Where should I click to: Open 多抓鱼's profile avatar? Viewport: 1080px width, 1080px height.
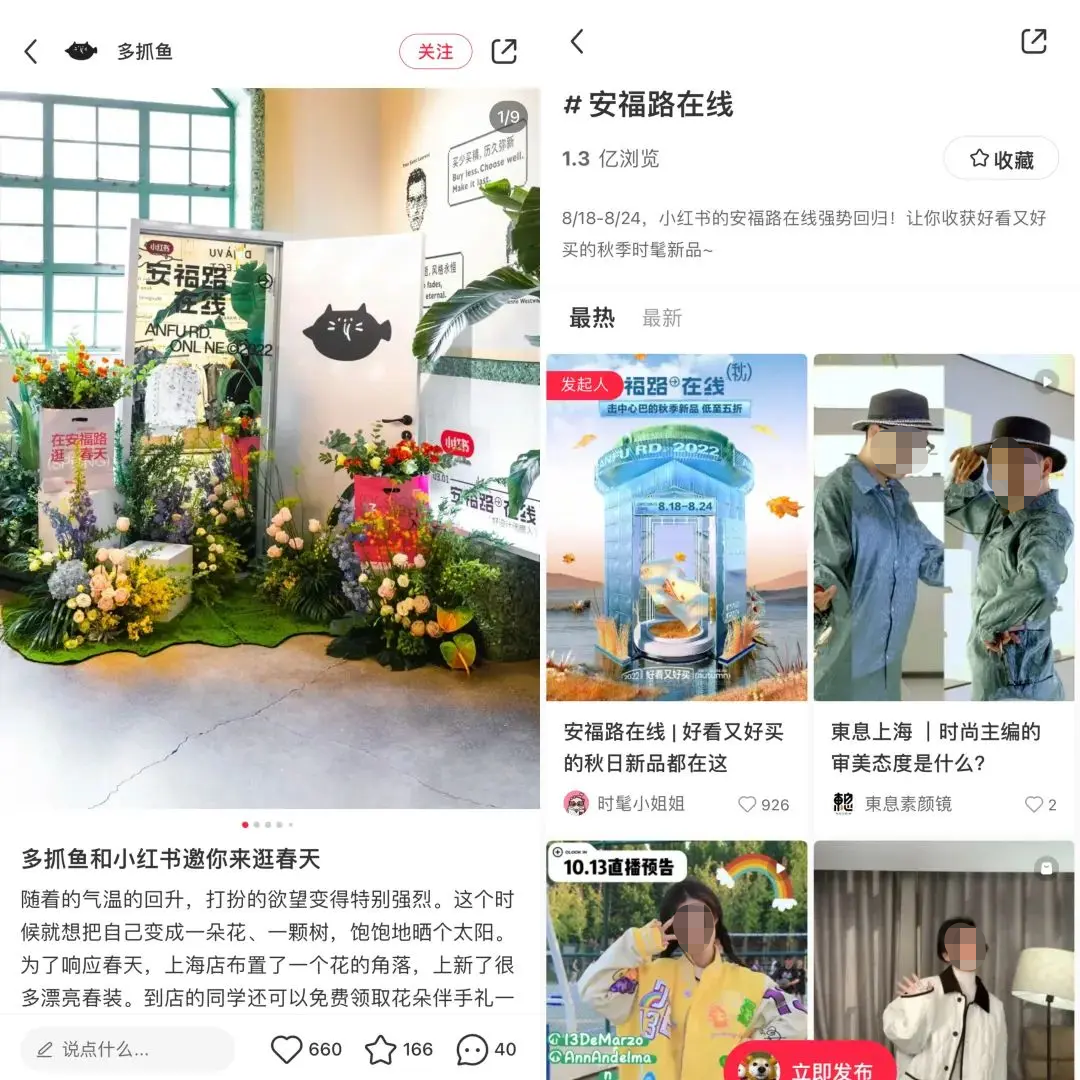point(81,51)
